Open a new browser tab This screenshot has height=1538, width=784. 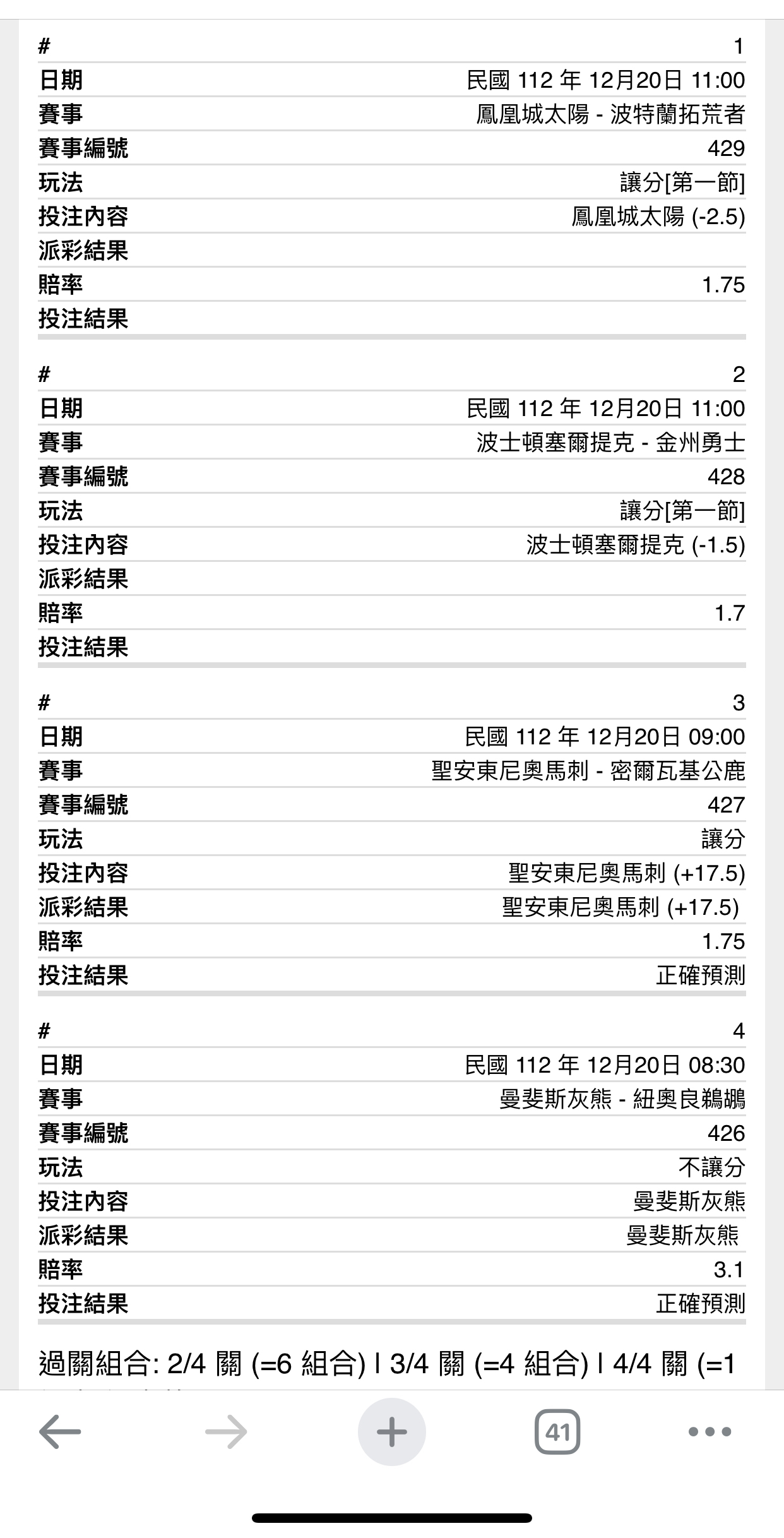(392, 1431)
